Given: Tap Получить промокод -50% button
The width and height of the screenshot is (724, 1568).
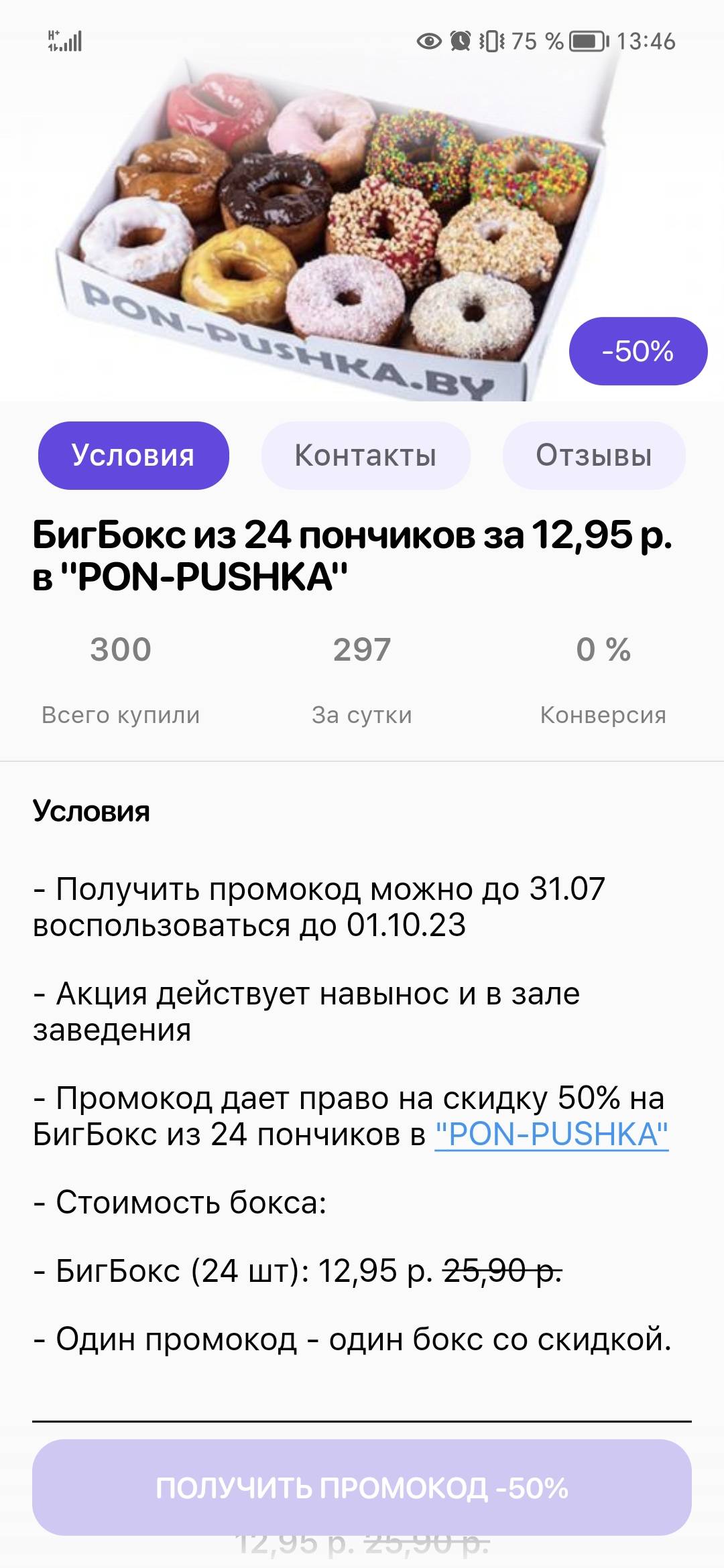Looking at the screenshot, I should click(362, 1488).
